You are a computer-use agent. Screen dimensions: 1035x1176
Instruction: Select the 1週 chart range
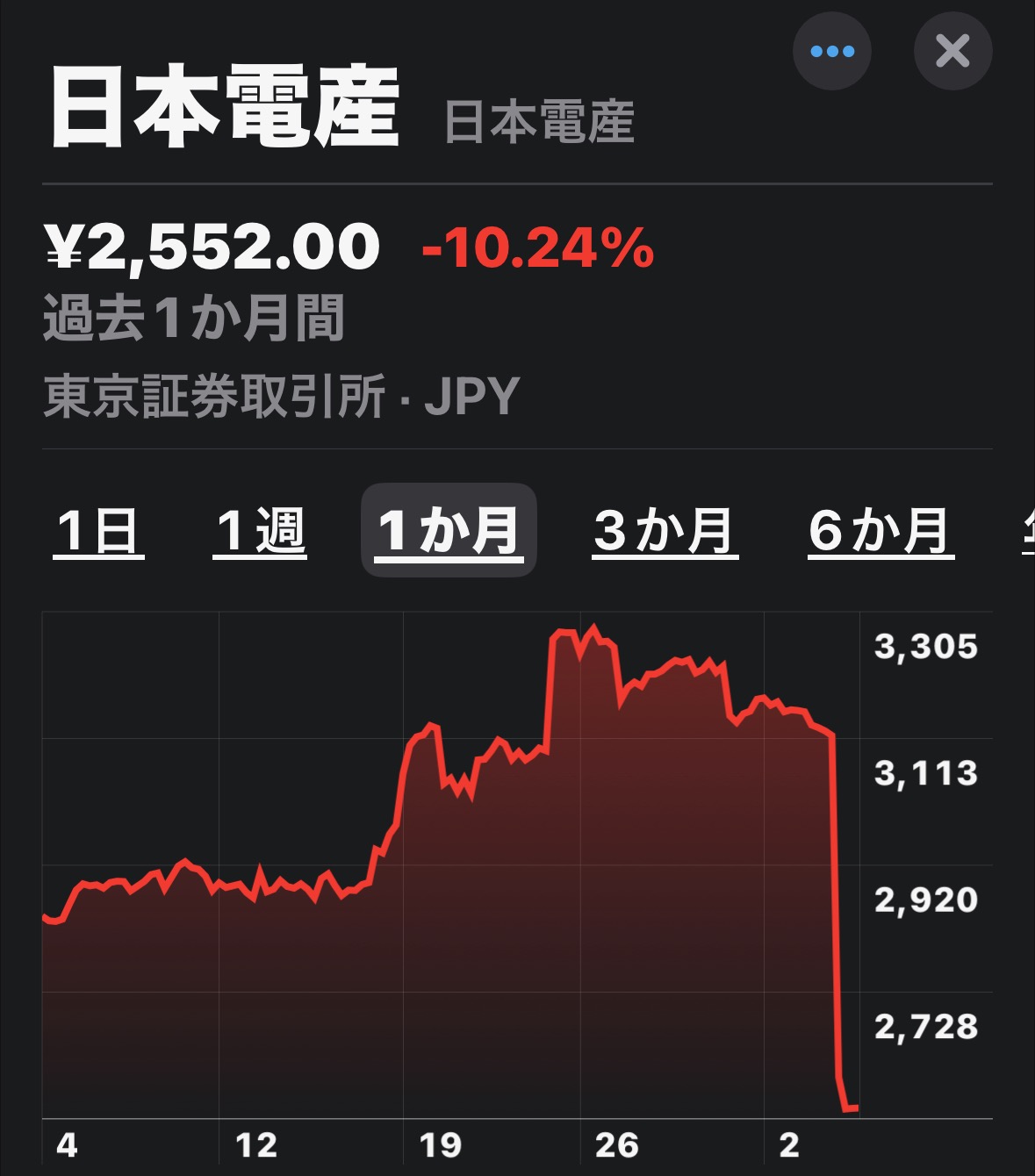(260, 531)
